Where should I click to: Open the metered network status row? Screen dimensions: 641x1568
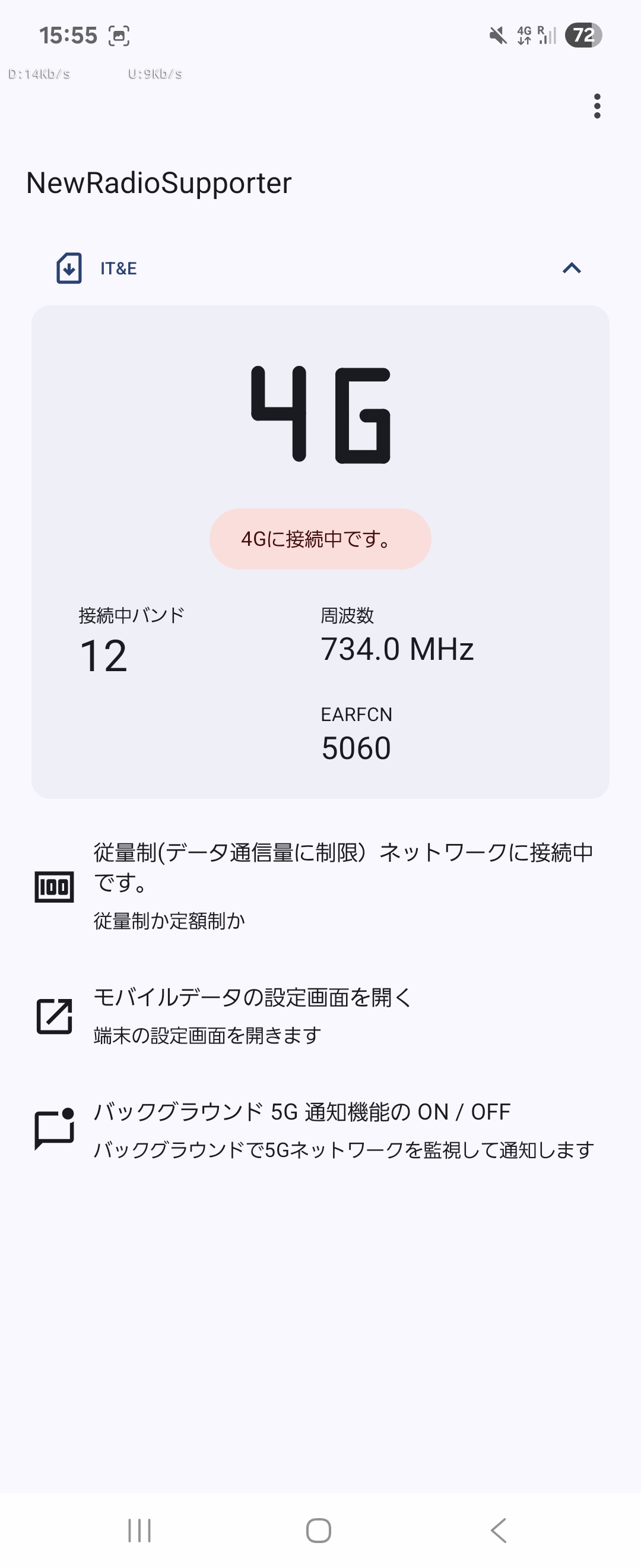pyautogui.click(x=320, y=886)
